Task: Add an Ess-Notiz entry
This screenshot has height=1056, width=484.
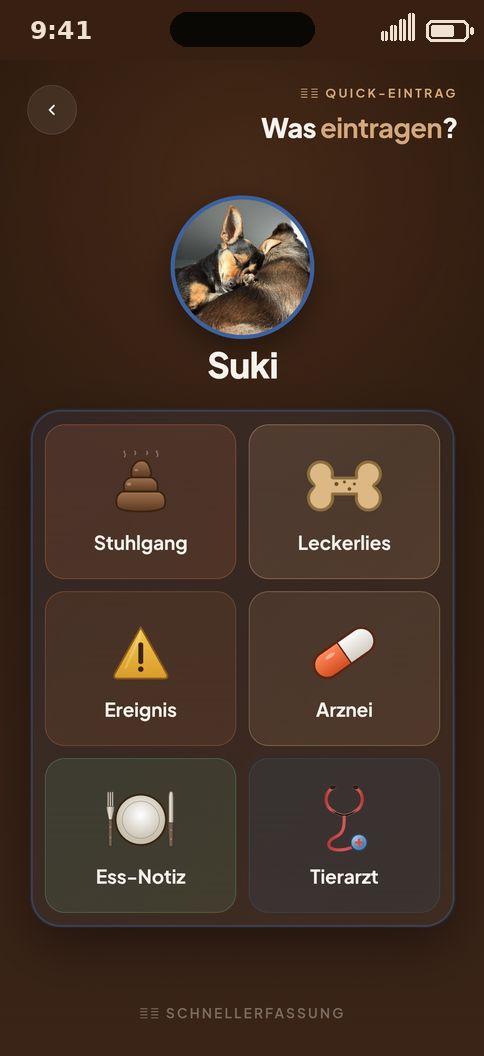Action: 140,835
